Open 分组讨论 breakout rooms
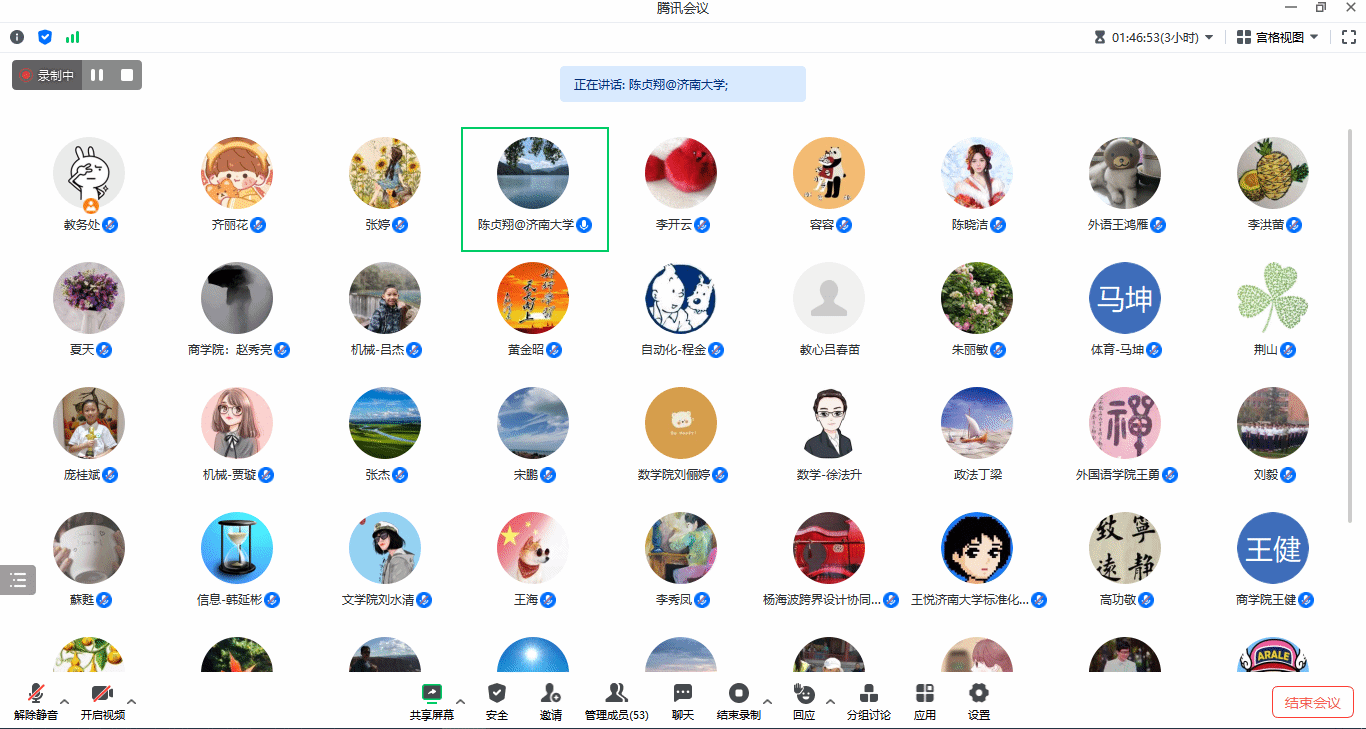 (x=868, y=700)
